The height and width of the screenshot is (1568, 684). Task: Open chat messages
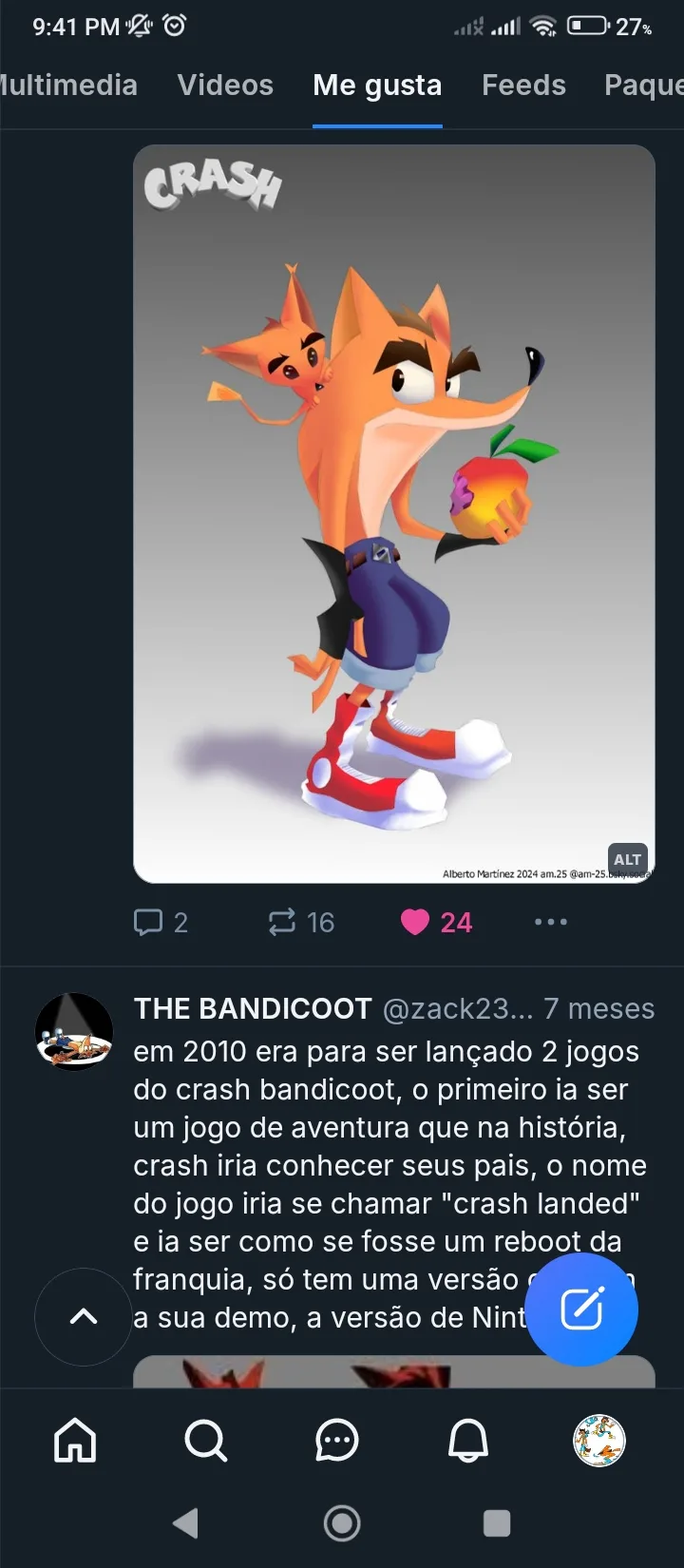tap(337, 1441)
